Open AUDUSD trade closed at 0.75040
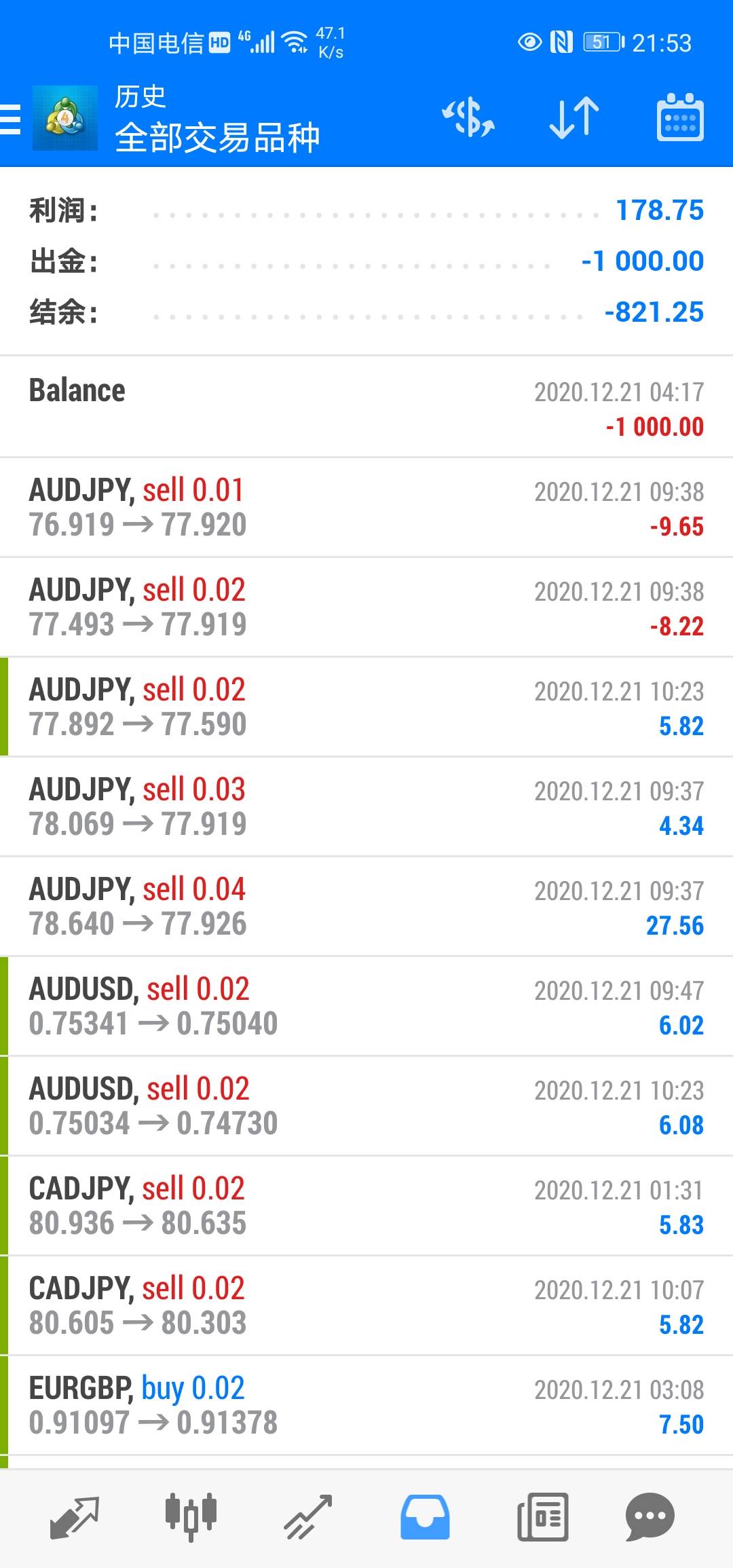 pyautogui.click(x=366, y=1006)
